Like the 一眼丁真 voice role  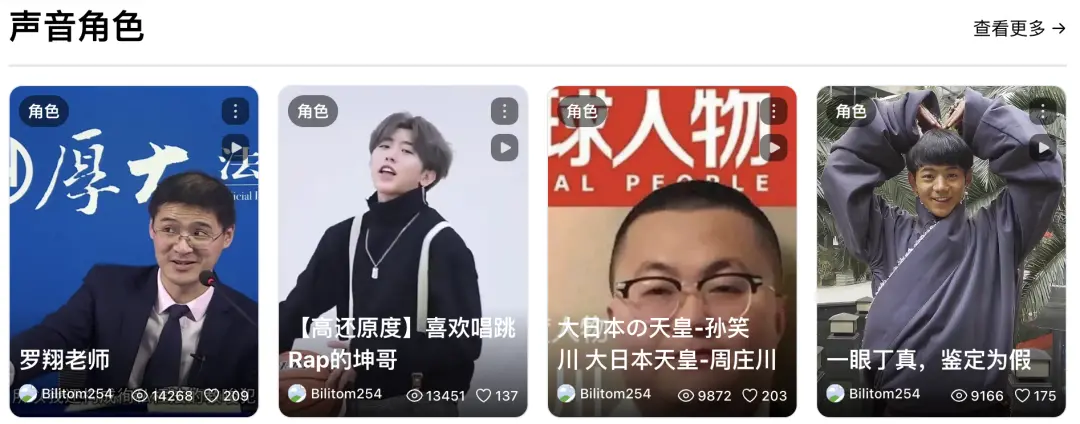tap(1021, 396)
